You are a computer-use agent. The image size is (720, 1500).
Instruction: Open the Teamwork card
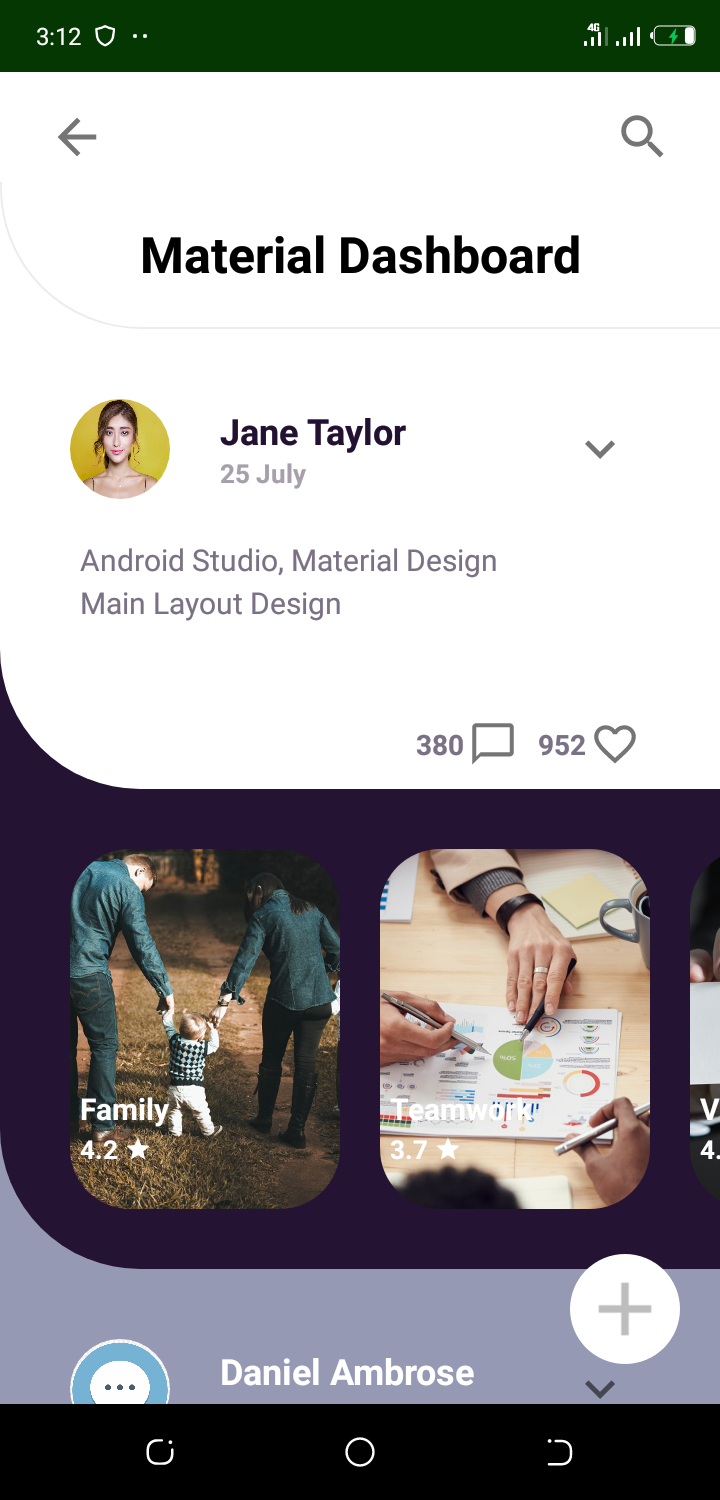[x=515, y=1029]
